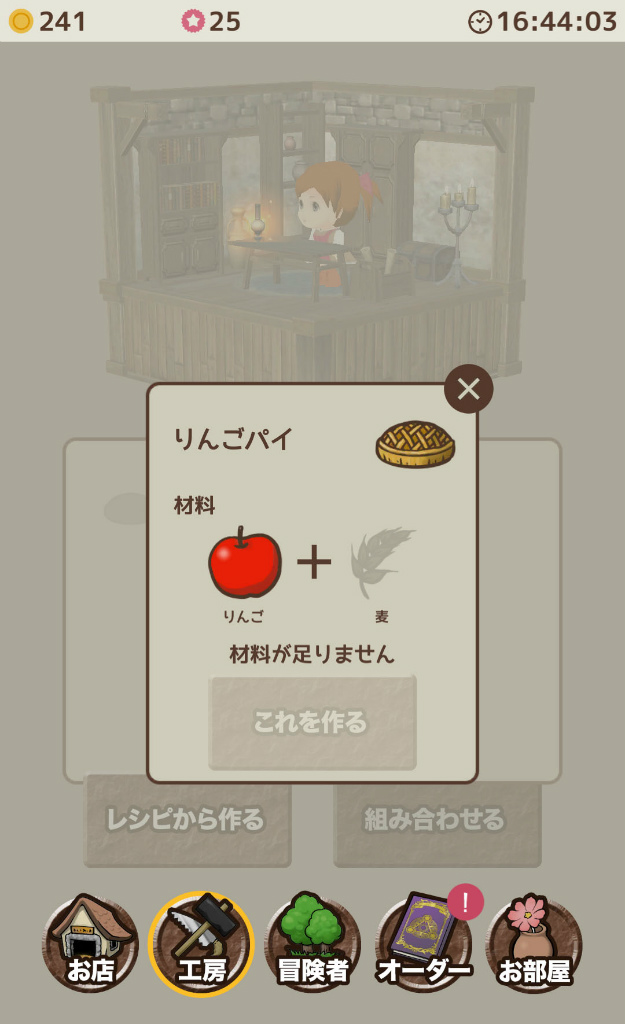Go to the 冒険者 adventurer tab

pyautogui.click(x=313, y=943)
